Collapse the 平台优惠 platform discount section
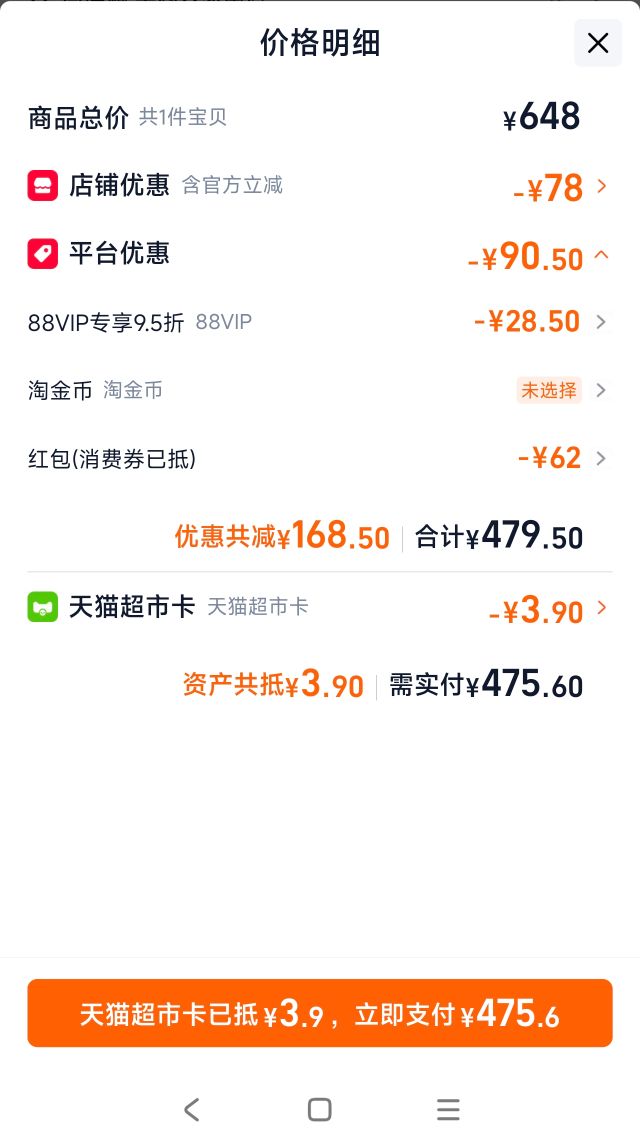 (x=319, y=255)
